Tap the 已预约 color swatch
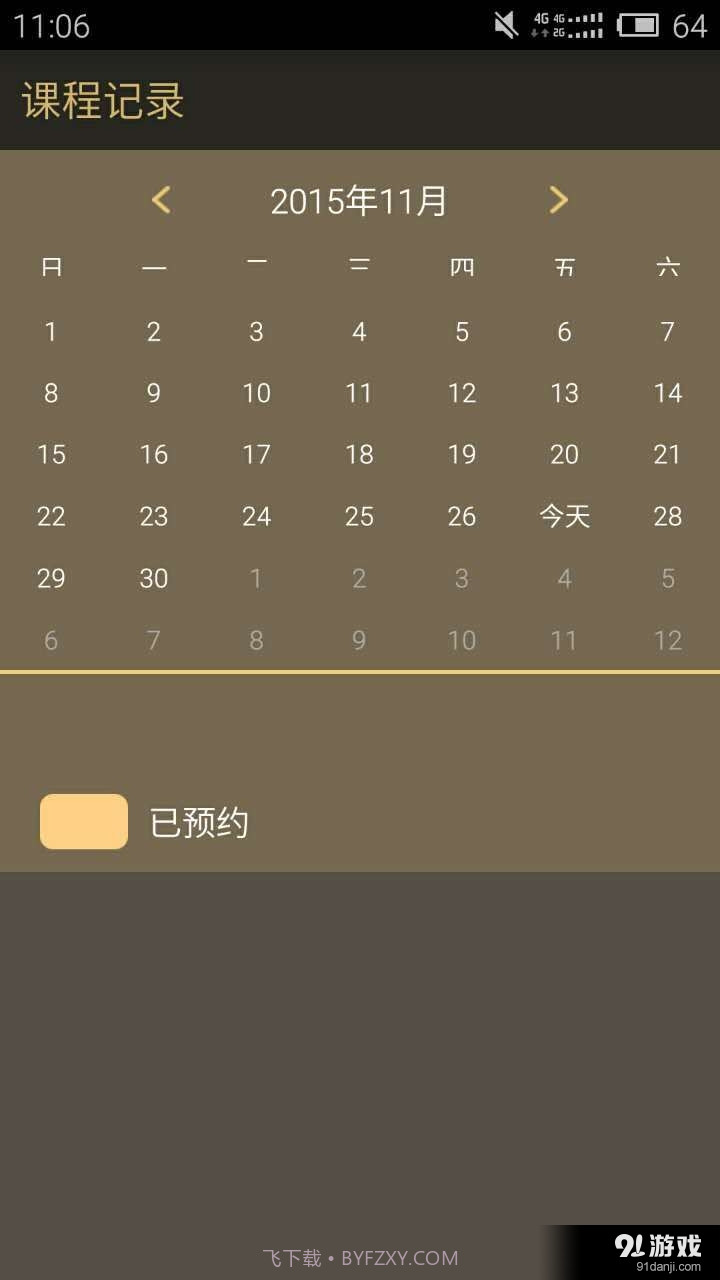The image size is (720, 1280). coord(83,820)
